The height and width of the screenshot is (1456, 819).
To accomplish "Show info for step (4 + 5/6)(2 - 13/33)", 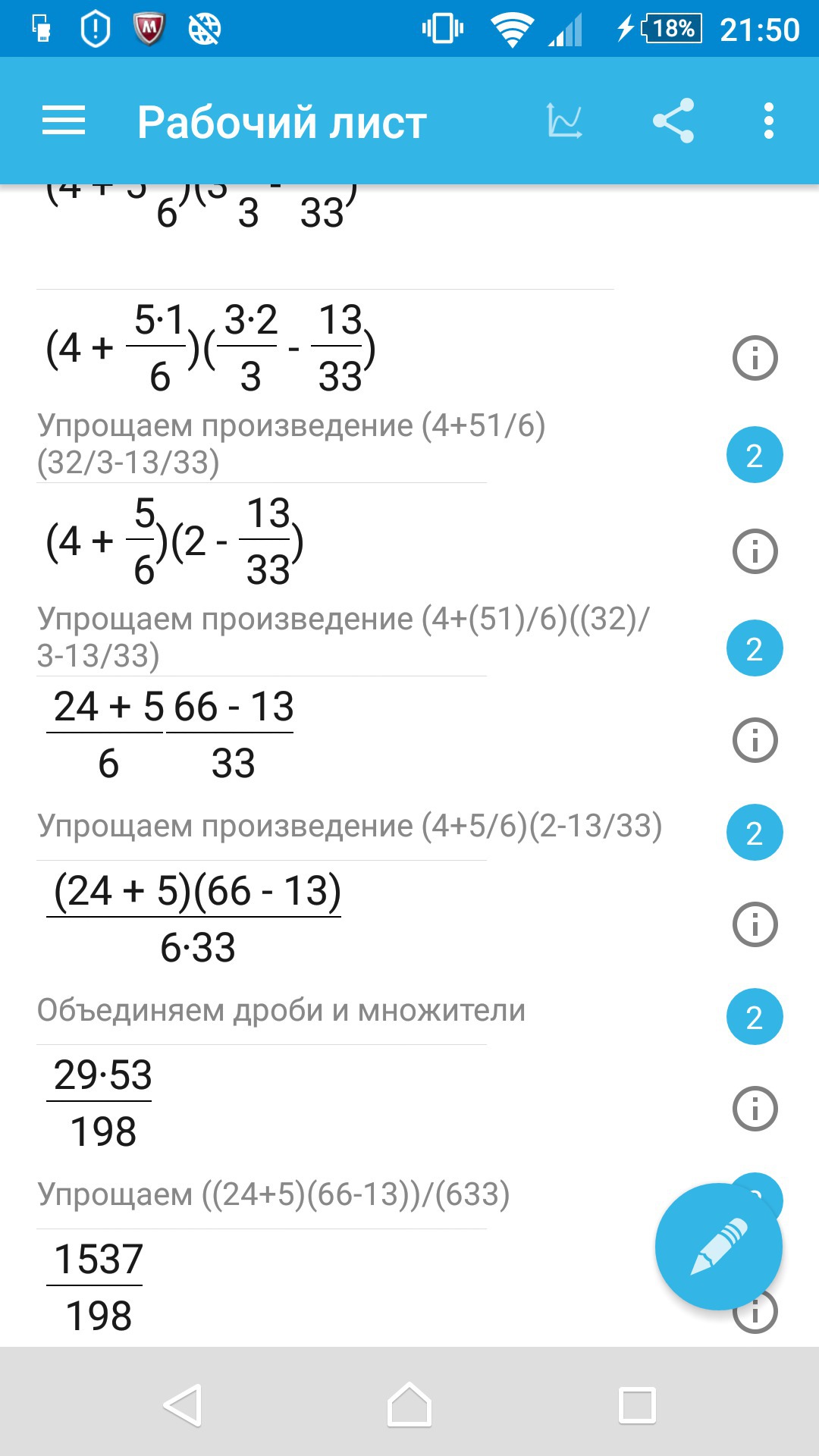I will tap(755, 551).
